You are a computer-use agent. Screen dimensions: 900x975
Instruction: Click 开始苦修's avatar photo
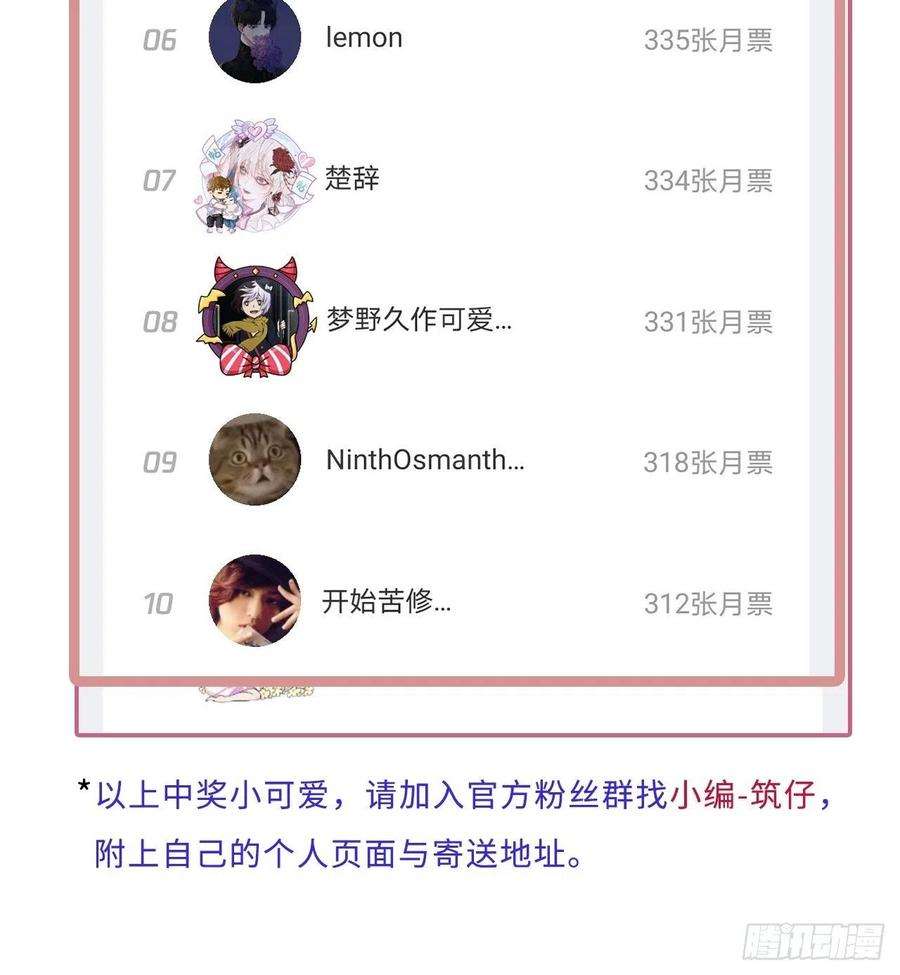tap(254, 602)
